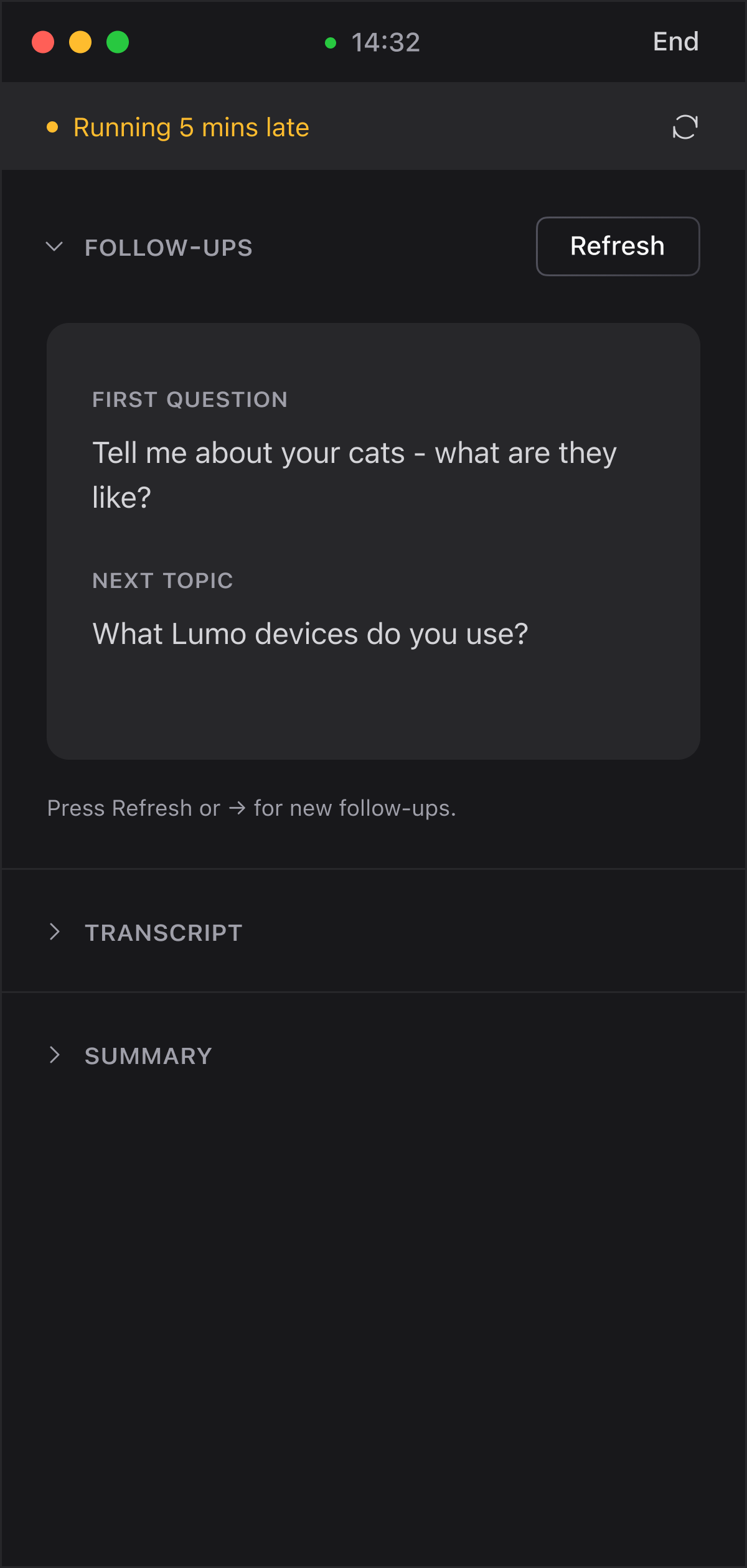End the current session
Viewport: 747px width, 1568px height.
pos(675,42)
